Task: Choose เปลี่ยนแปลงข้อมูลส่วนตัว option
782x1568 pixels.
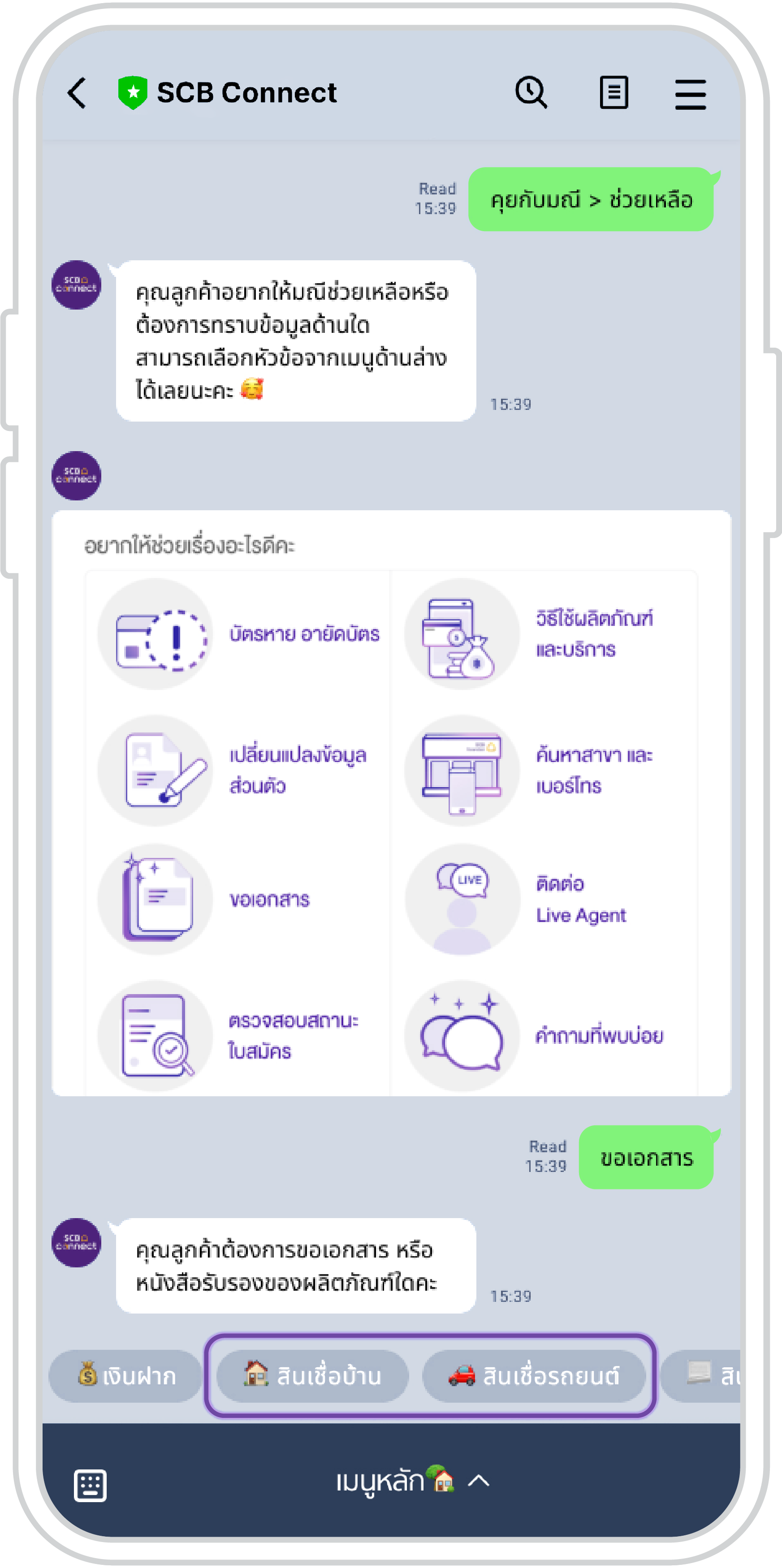Action: [238, 770]
